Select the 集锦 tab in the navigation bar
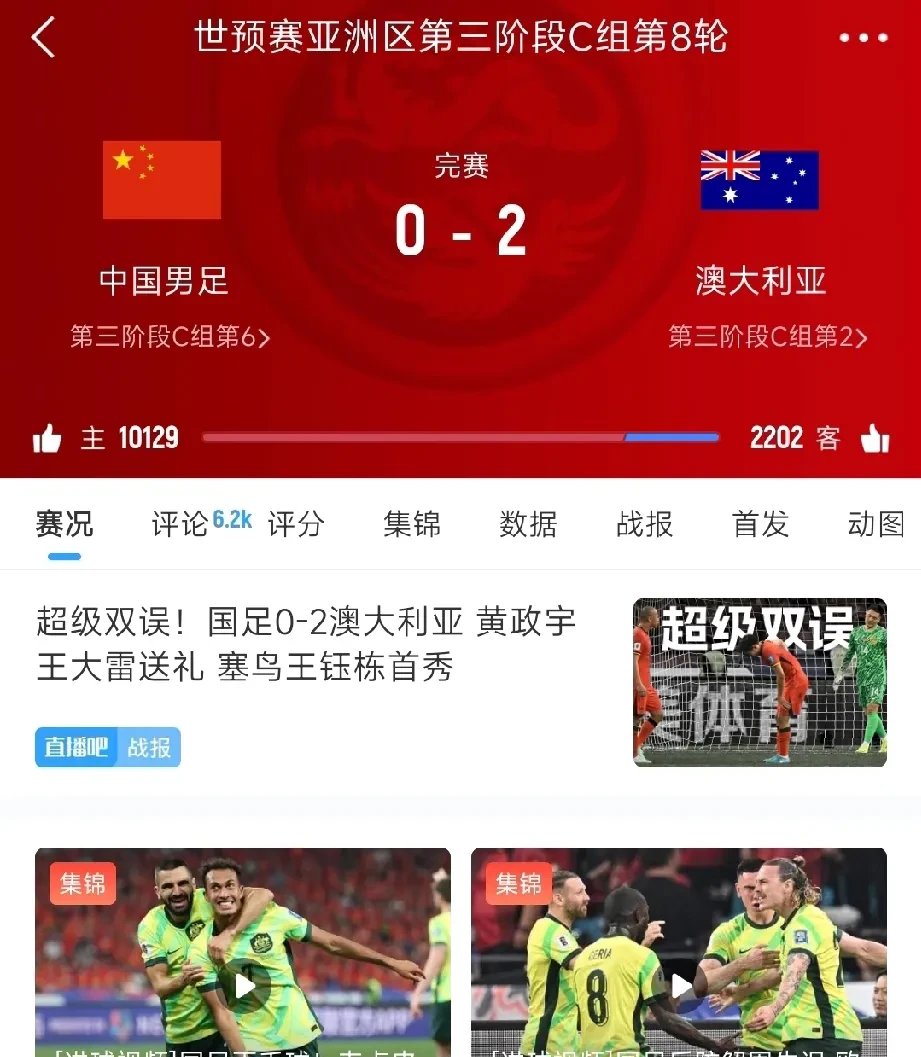921x1057 pixels. (413, 524)
